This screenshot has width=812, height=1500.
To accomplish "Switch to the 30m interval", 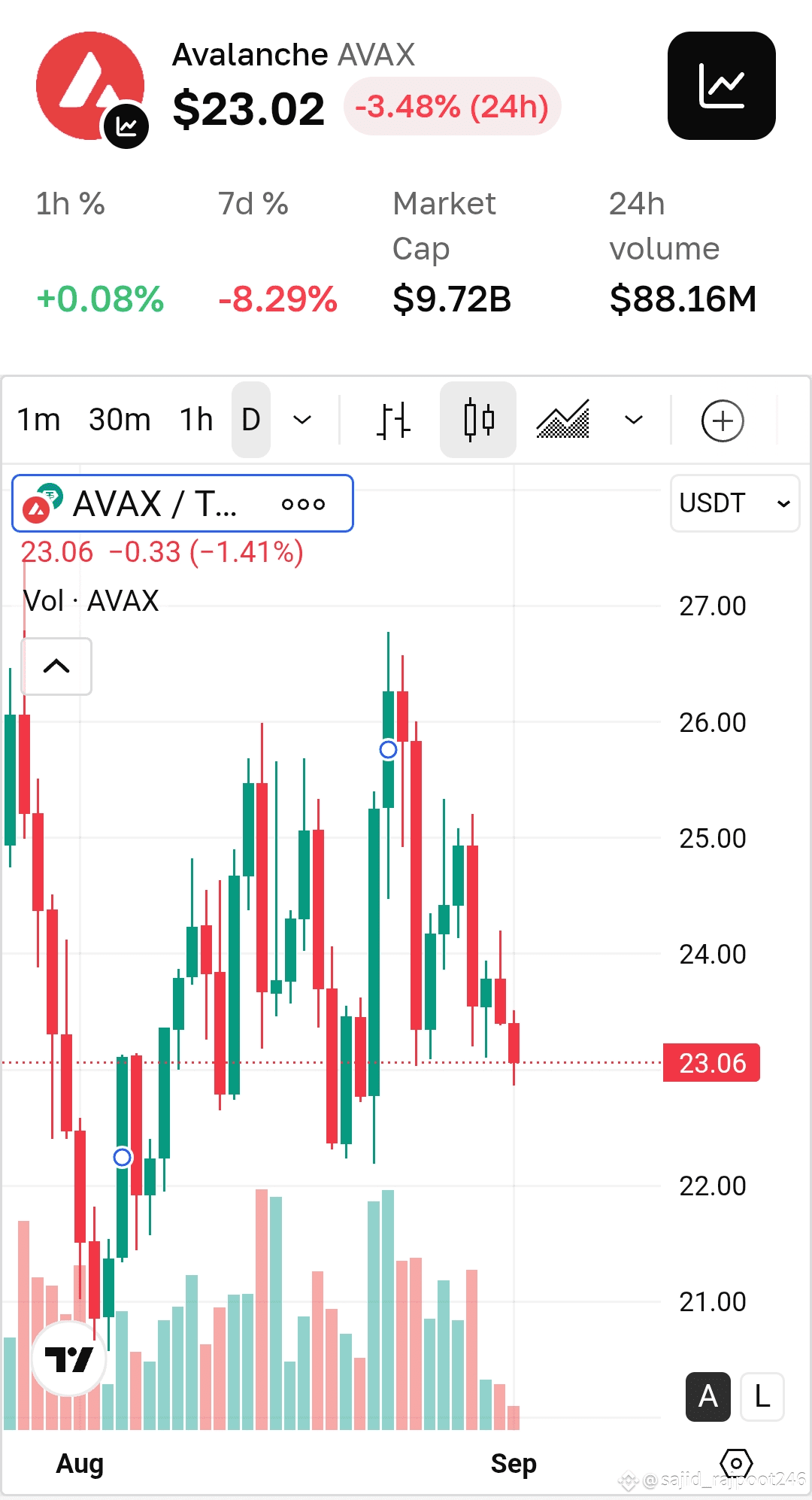I will click(120, 420).
